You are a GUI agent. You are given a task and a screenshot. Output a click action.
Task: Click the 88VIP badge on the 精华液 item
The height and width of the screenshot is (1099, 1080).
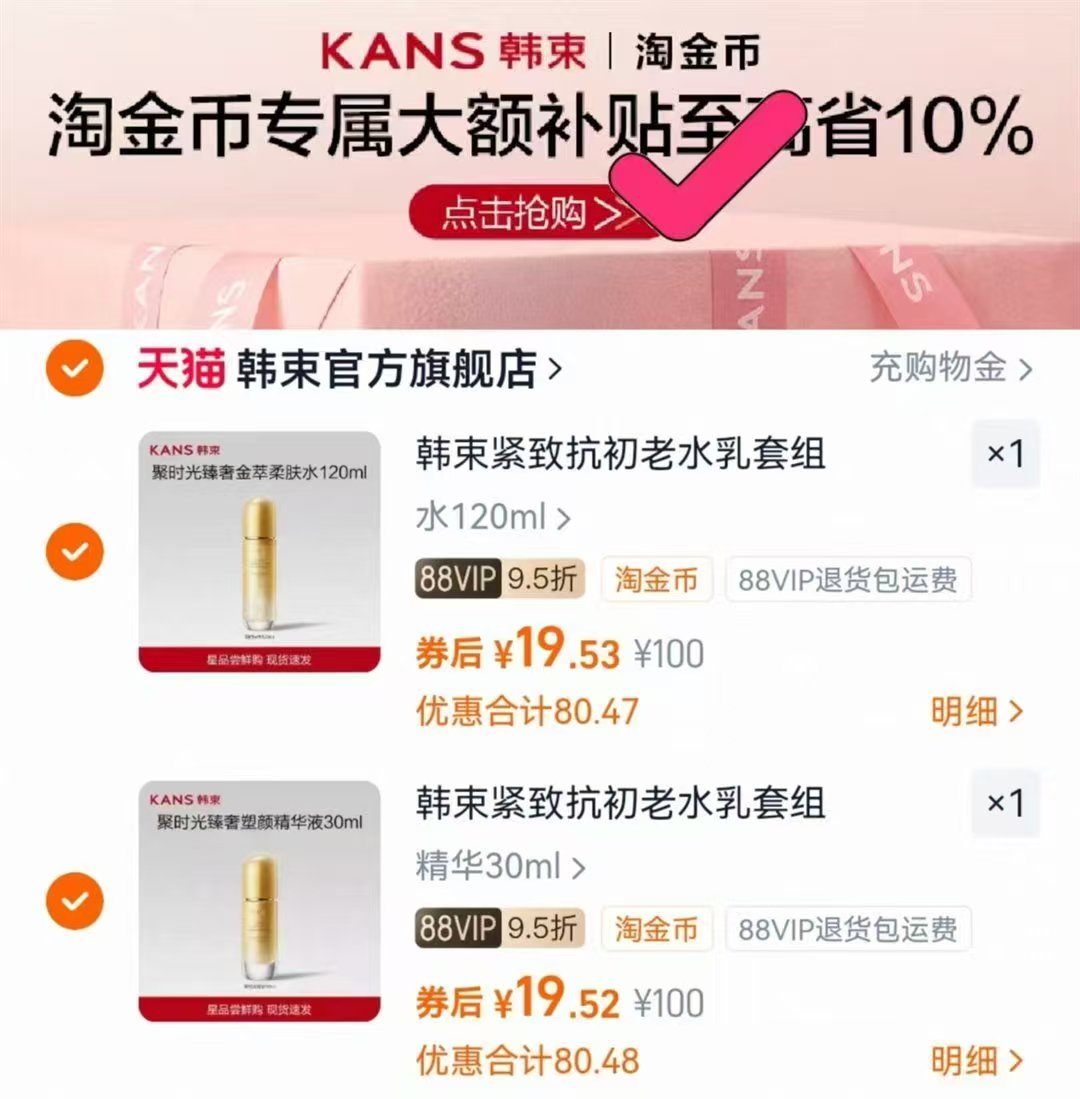(458, 930)
